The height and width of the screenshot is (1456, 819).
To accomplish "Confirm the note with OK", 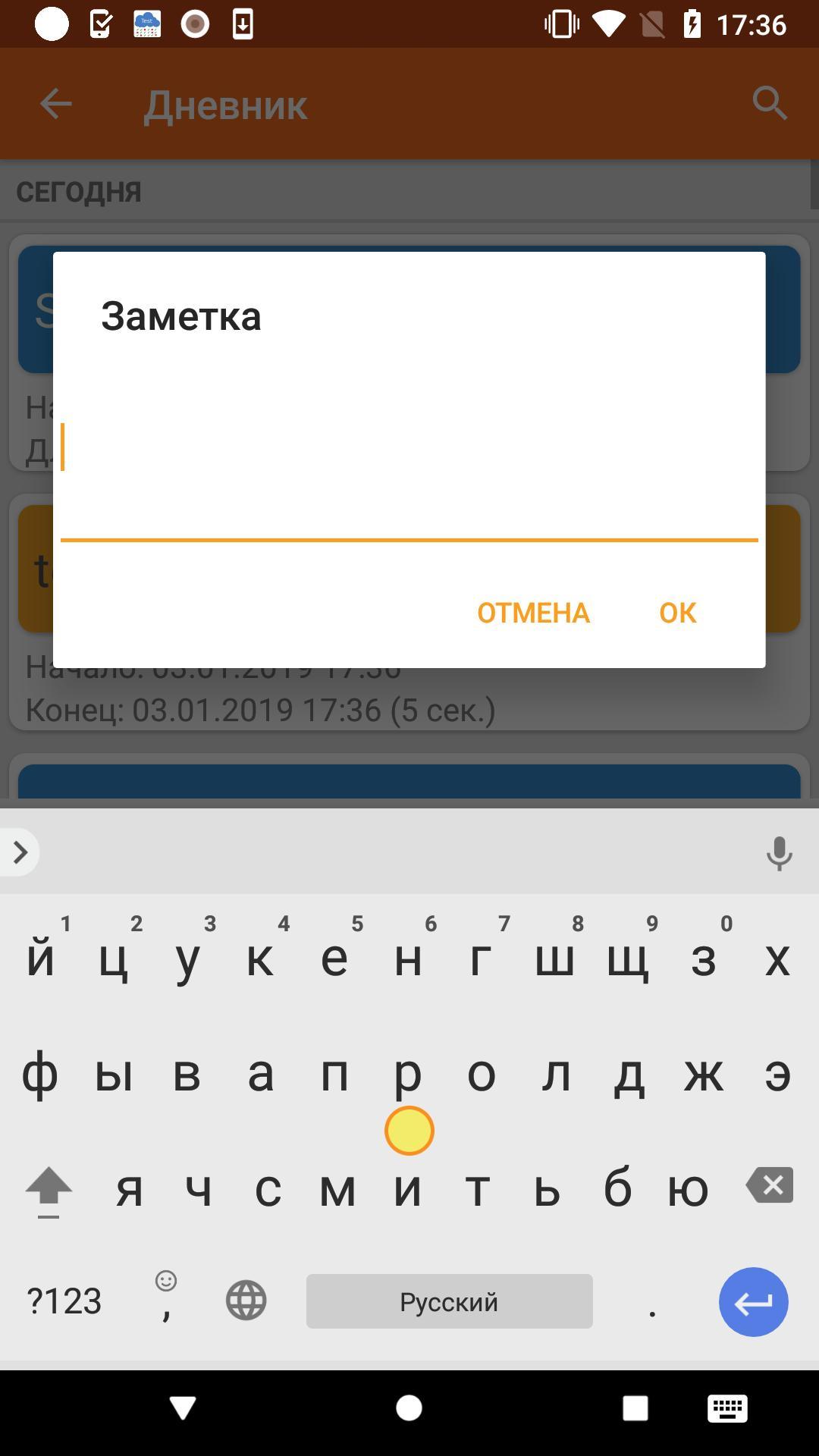I will [677, 613].
